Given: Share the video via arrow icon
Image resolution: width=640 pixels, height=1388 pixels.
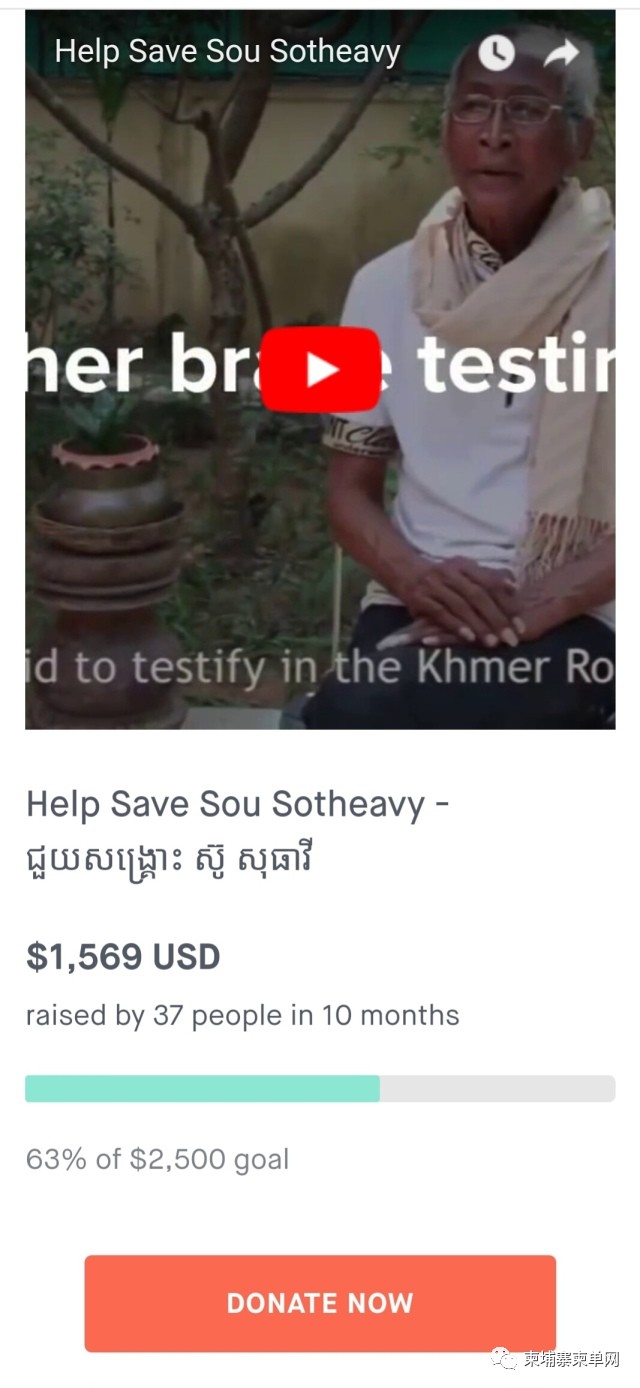Looking at the screenshot, I should point(562,52).
